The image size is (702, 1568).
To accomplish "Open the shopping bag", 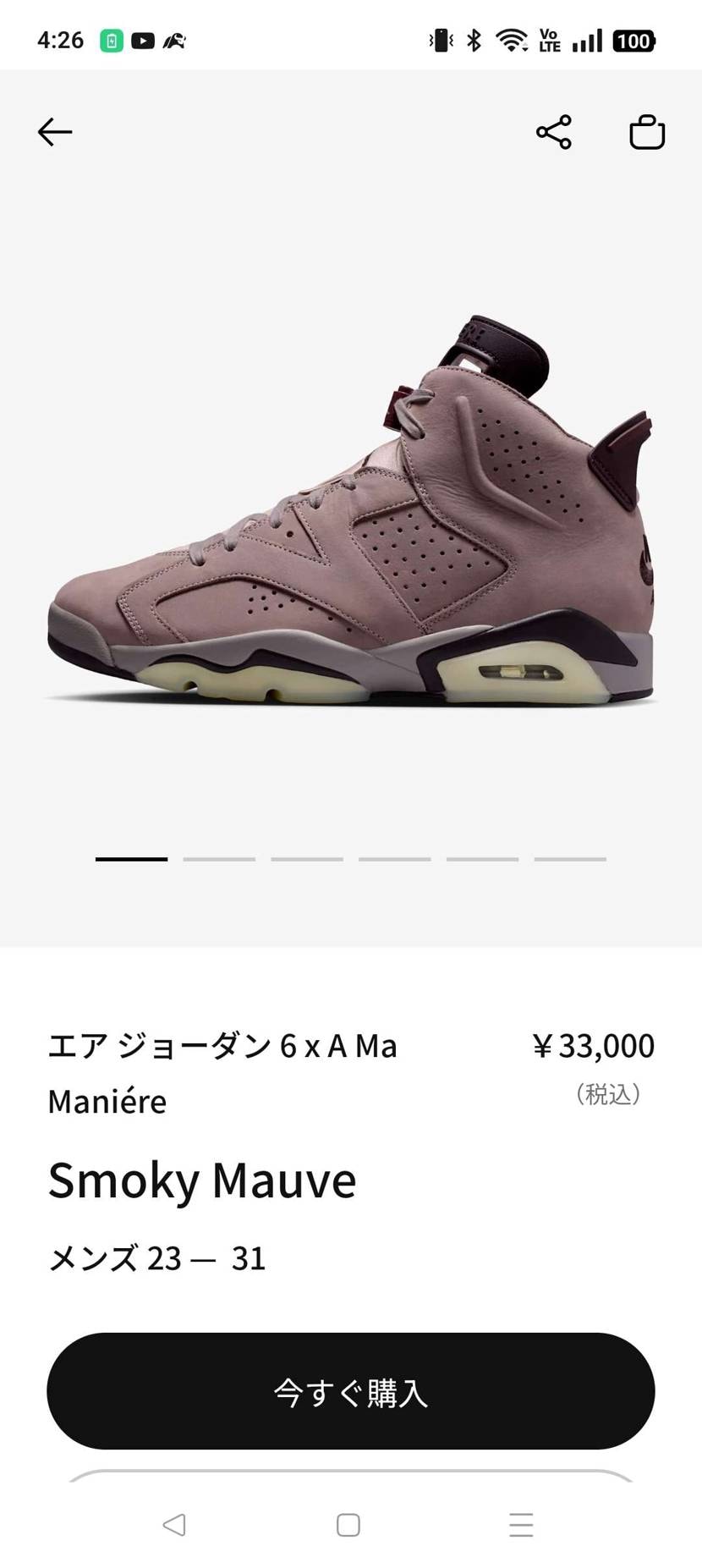I will coord(646,131).
